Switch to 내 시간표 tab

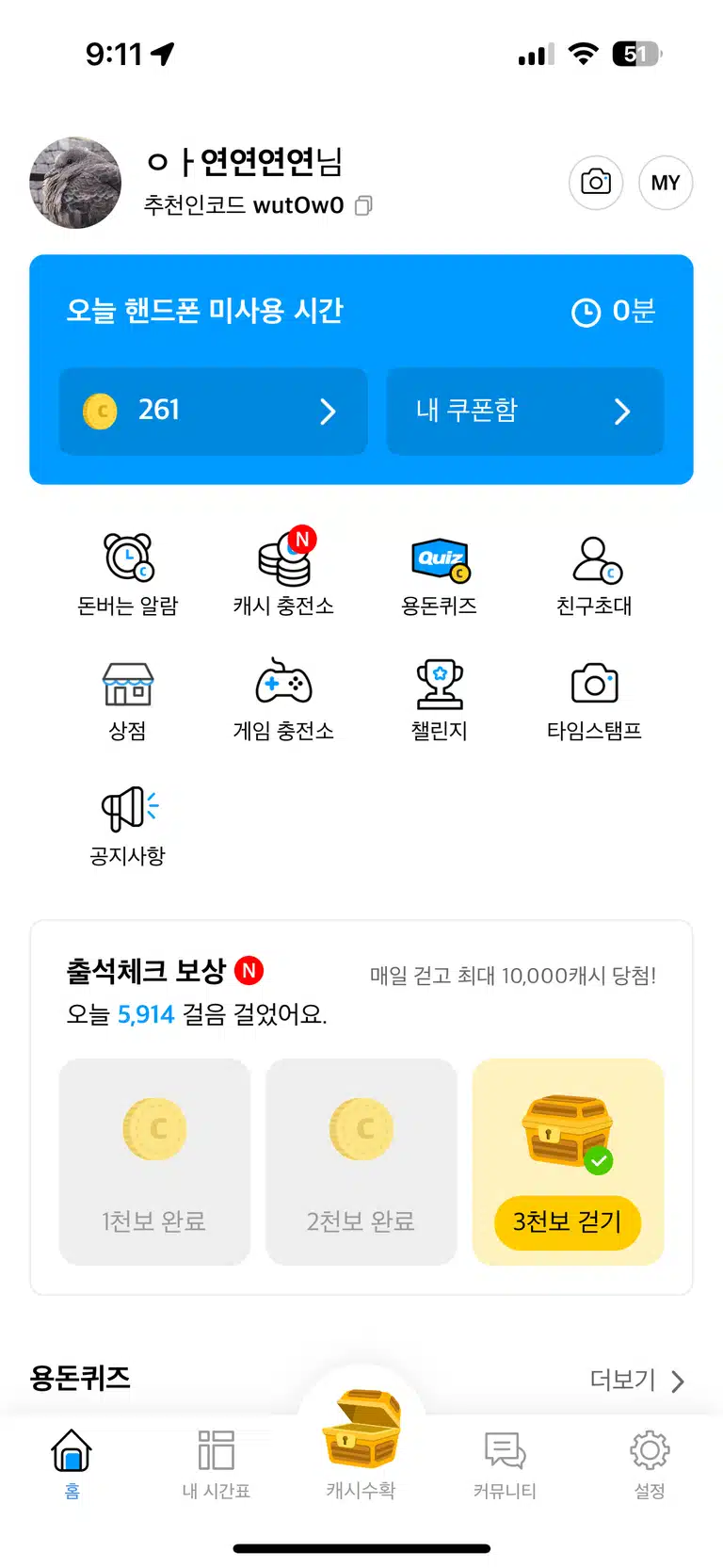pos(217,1463)
